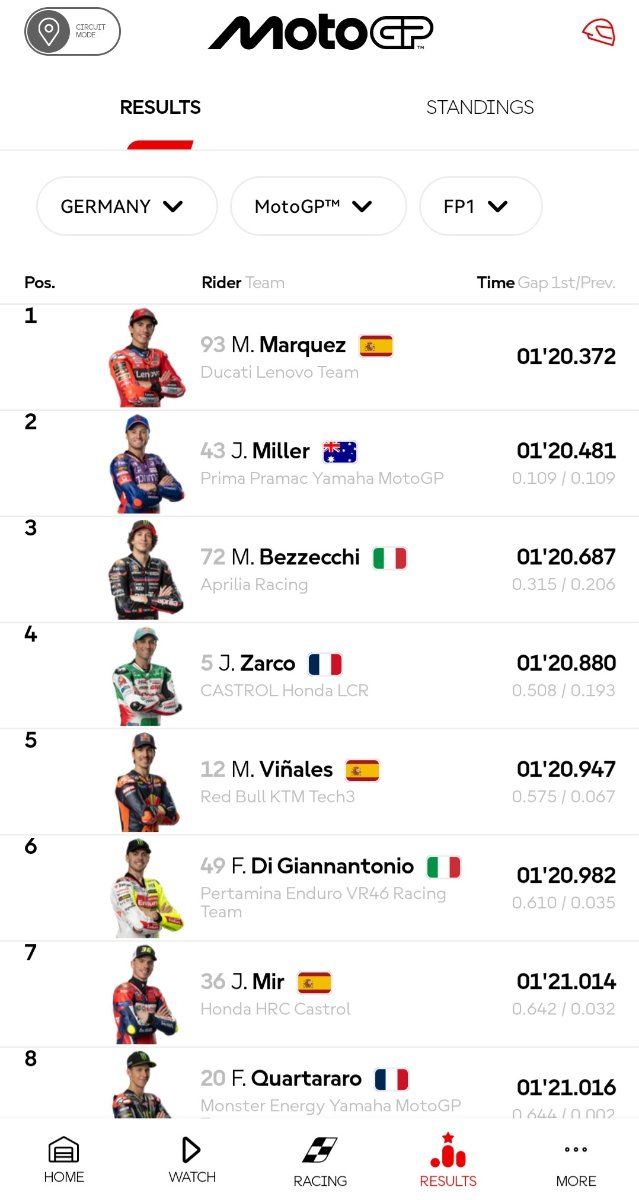
Task: Open M. Viñales rider details
Action: click(x=320, y=781)
